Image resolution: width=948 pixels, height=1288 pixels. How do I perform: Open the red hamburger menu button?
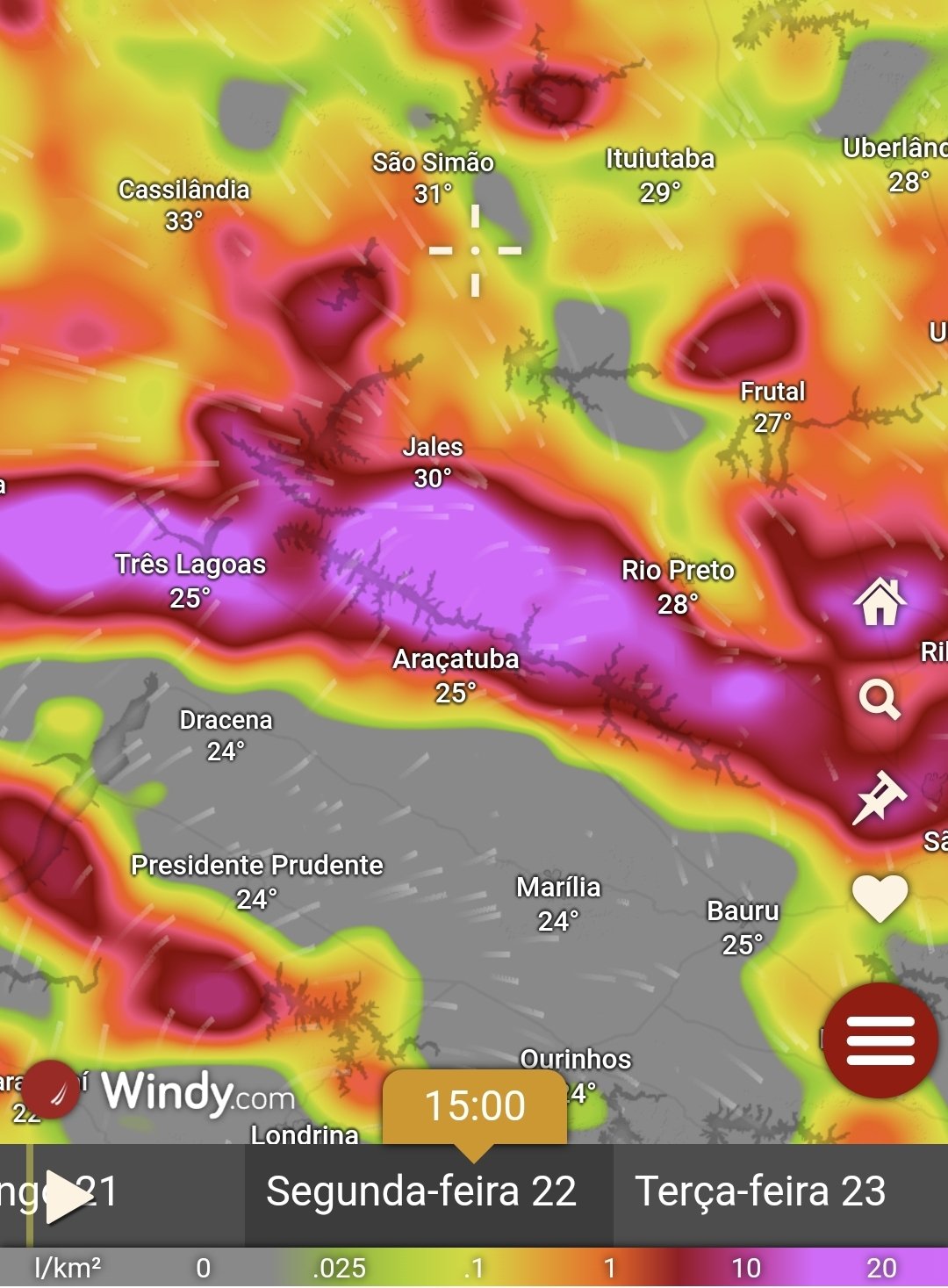pyautogui.click(x=880, y=1040)
